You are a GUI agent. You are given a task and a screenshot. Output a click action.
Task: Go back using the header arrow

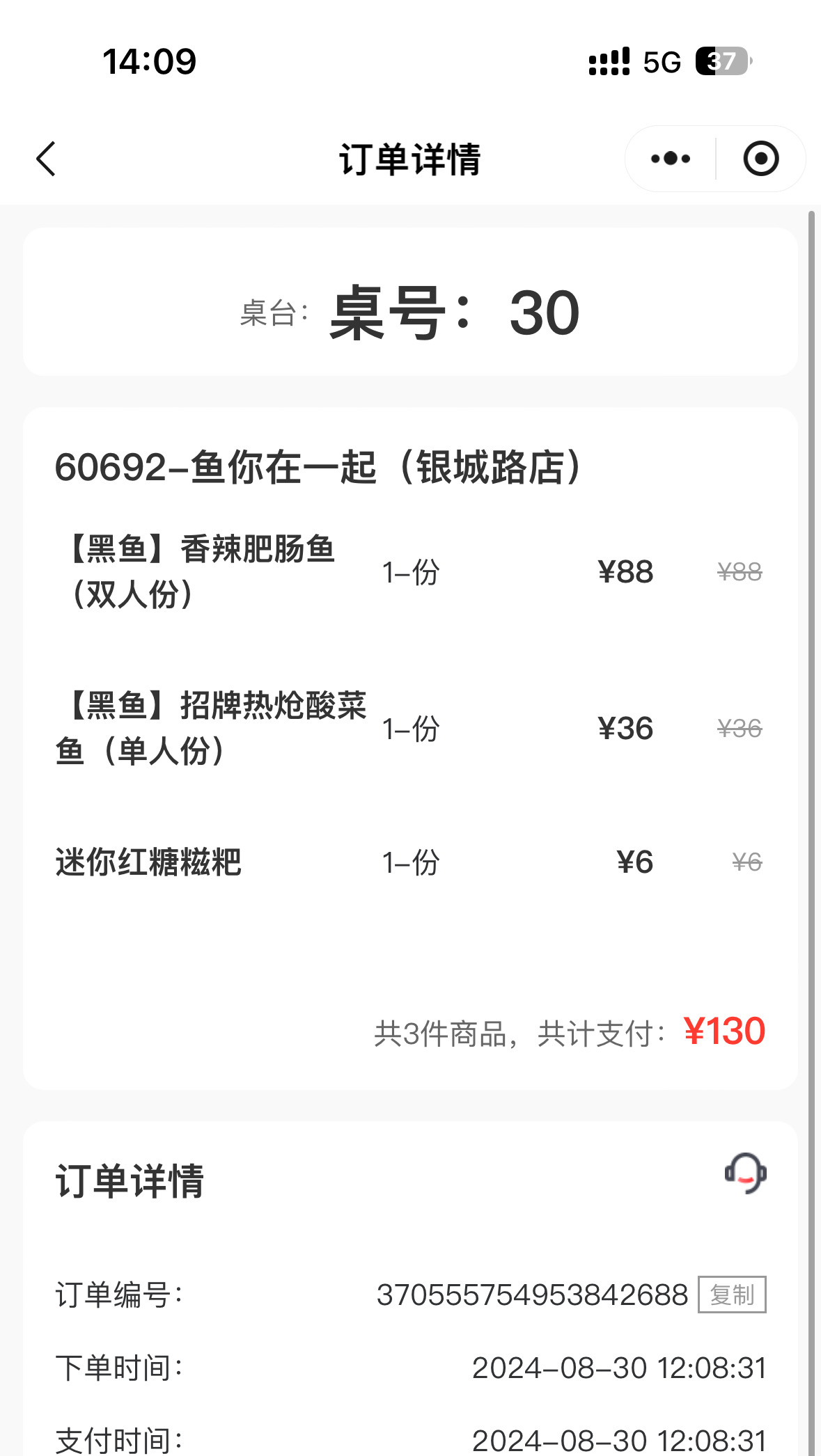click(46, 159)
